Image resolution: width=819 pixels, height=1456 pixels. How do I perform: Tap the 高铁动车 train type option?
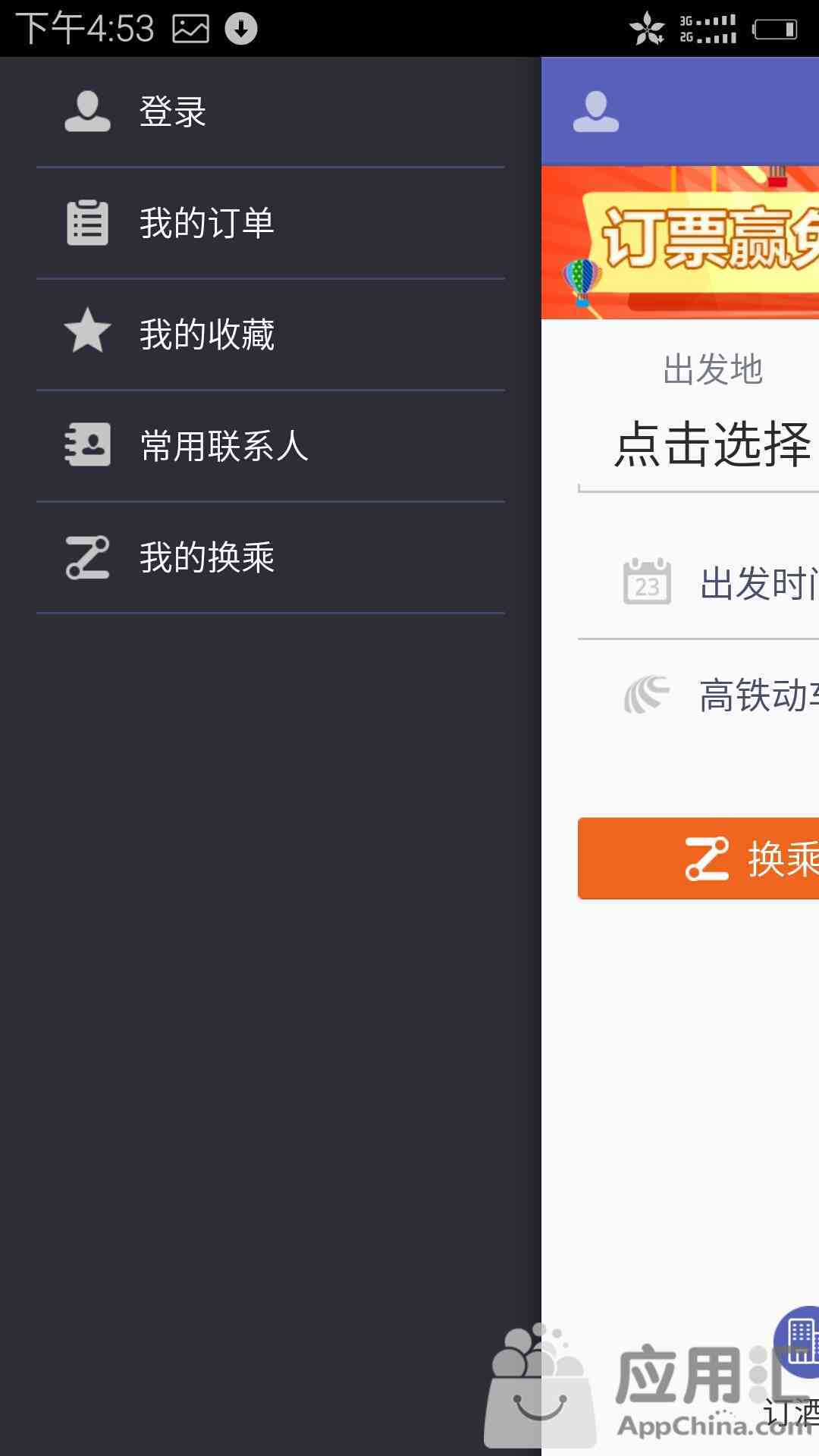click(698, 695)
